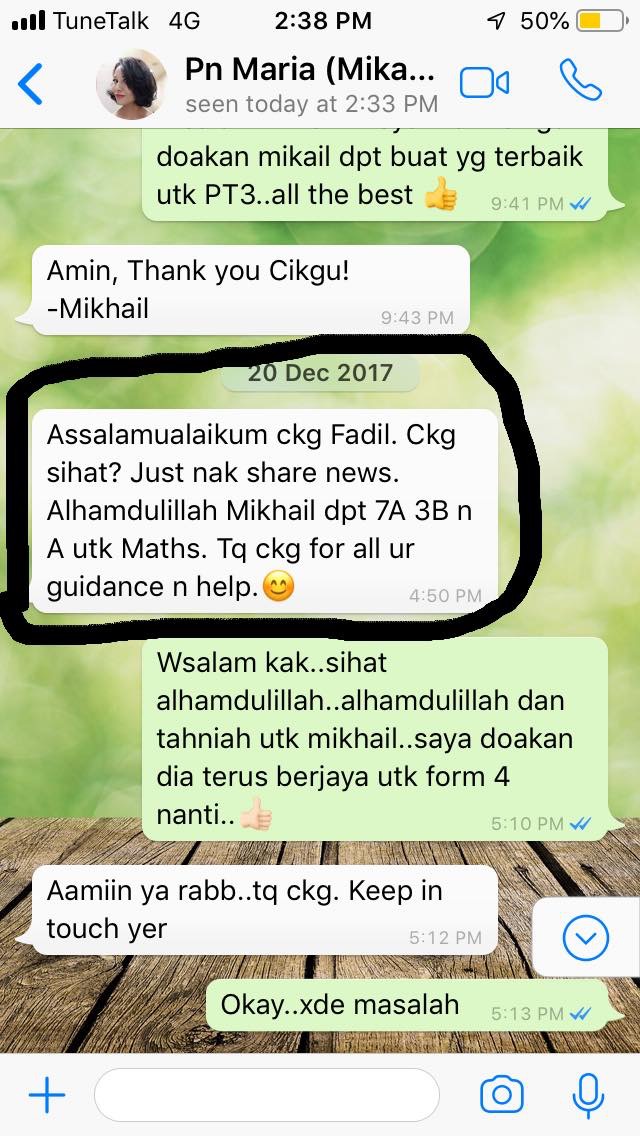The width and height of the screenshot is (640, 1136).
Task: Go back to the chats list
Action: [30, 83]
